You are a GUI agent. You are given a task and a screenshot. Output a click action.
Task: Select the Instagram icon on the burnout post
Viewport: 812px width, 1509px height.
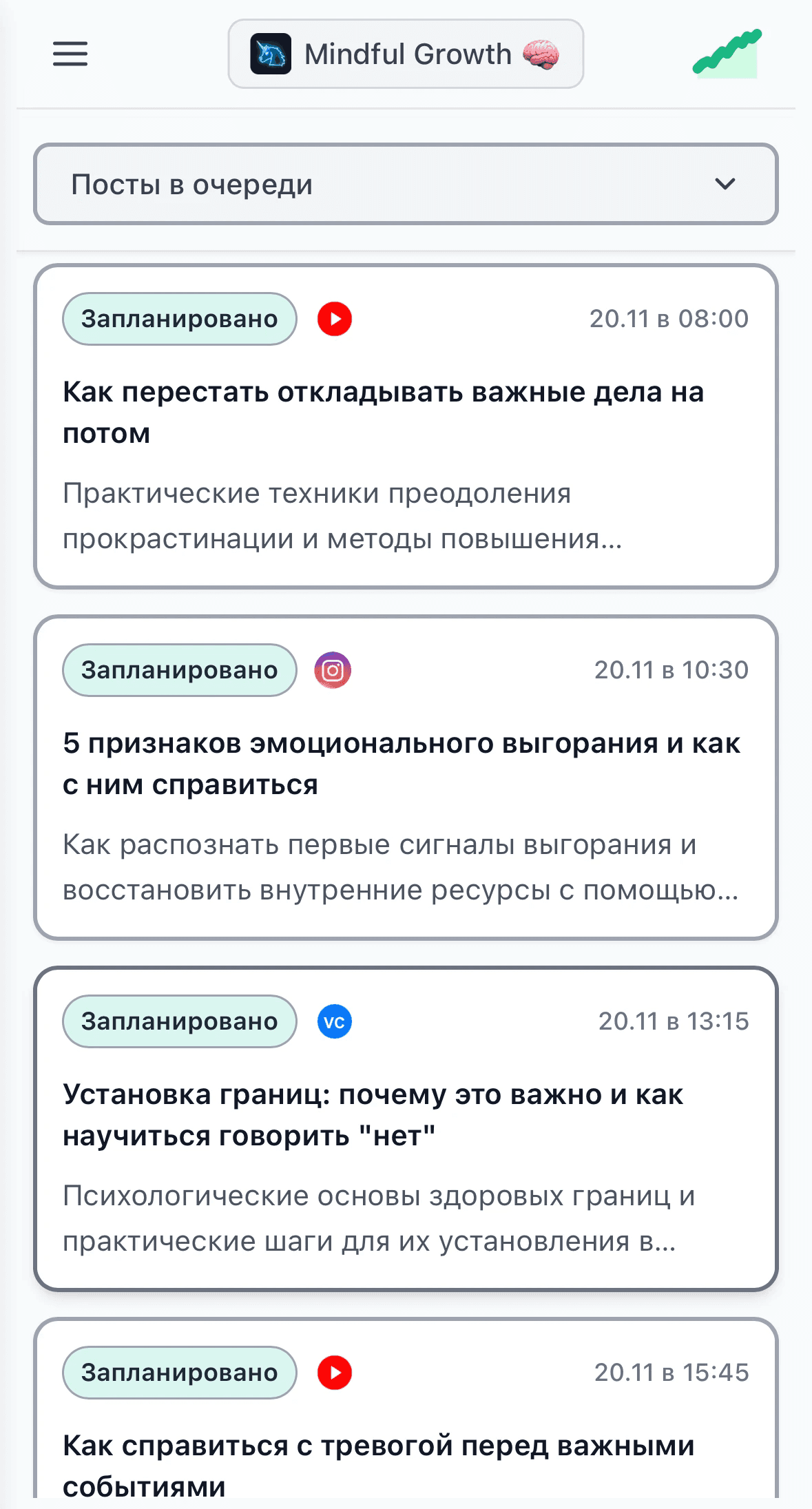click(334, 669)
